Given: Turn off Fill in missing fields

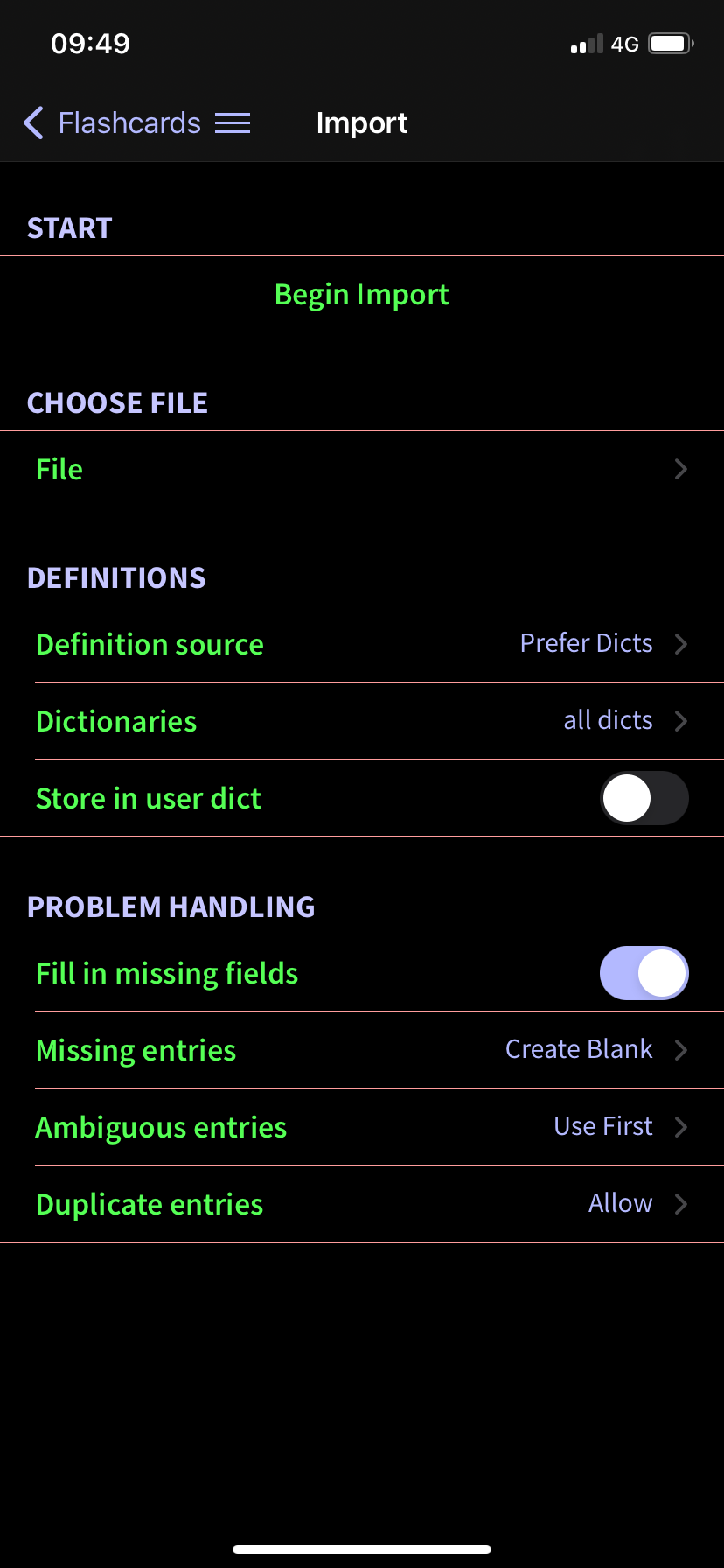Looking at the screenshot, I should point(644,973).
